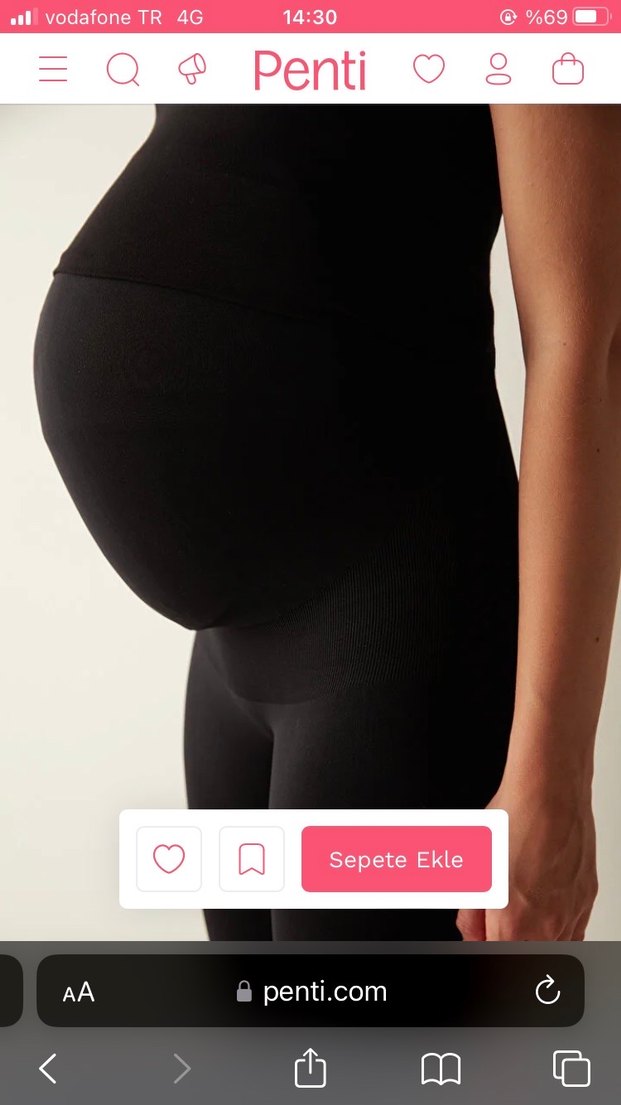This screenshot has width=621, height=1105.
Task: Go back in Safari
Action: (48, 1069)
